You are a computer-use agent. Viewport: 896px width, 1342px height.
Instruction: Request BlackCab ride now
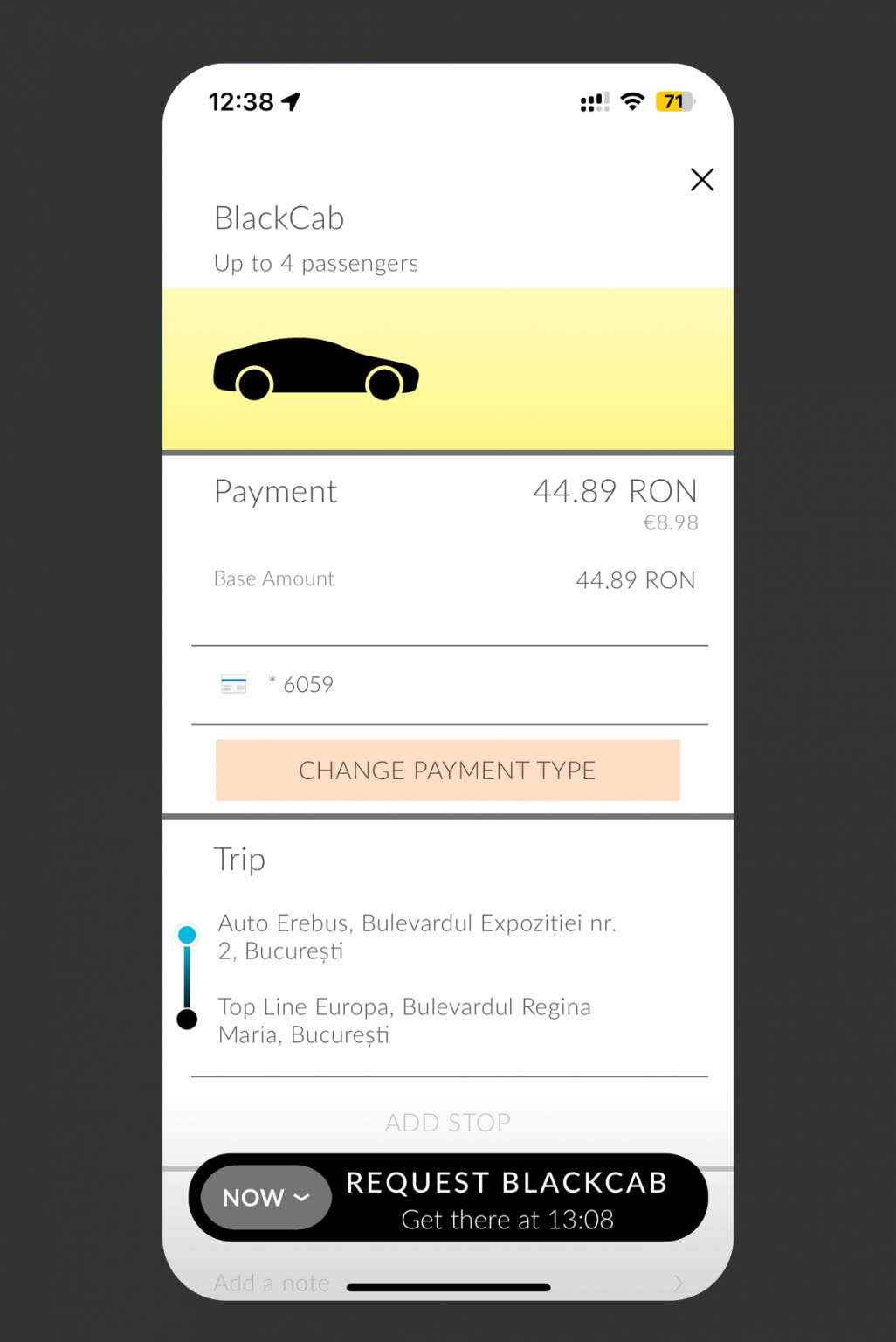[507, 1199]
